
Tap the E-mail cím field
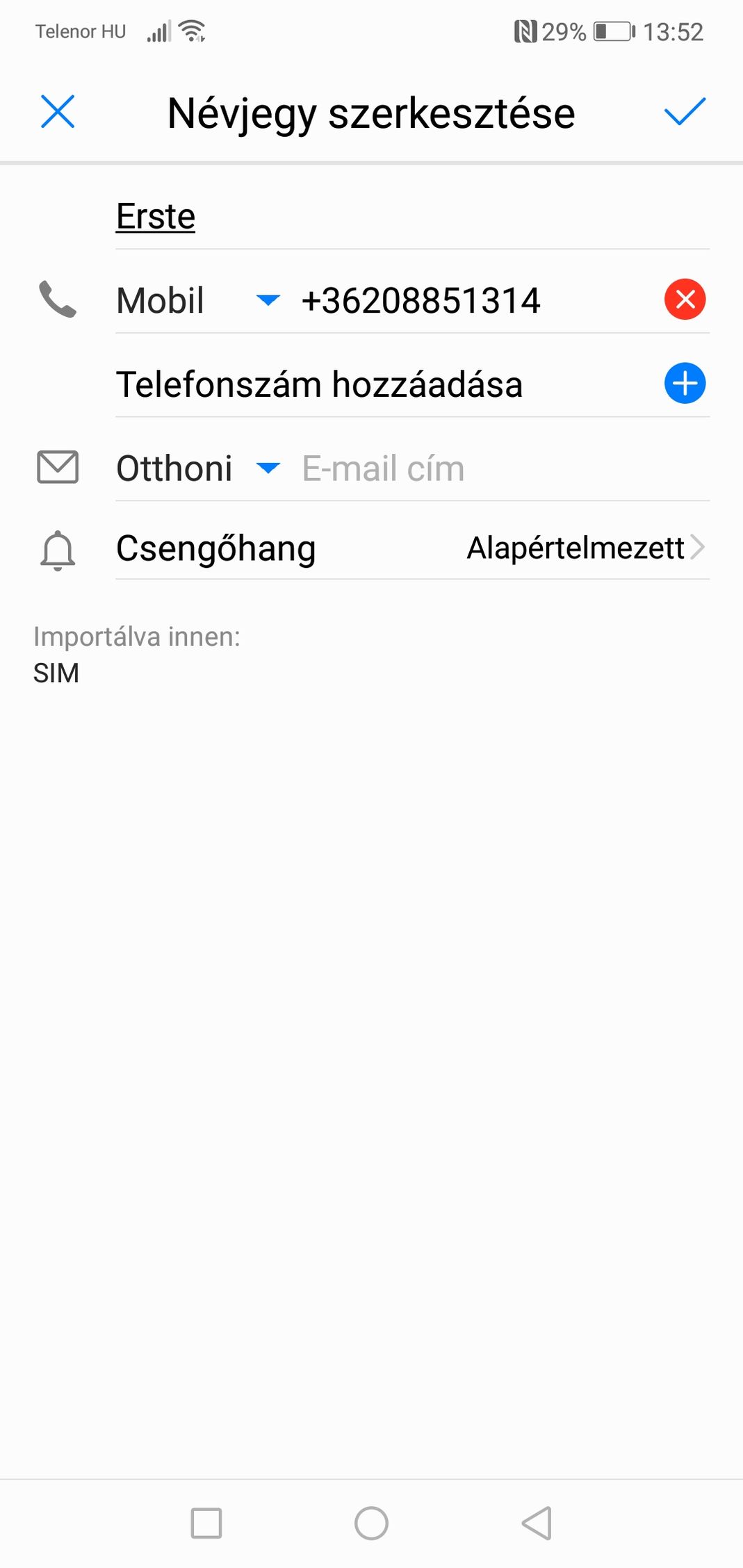coord(505,468)
